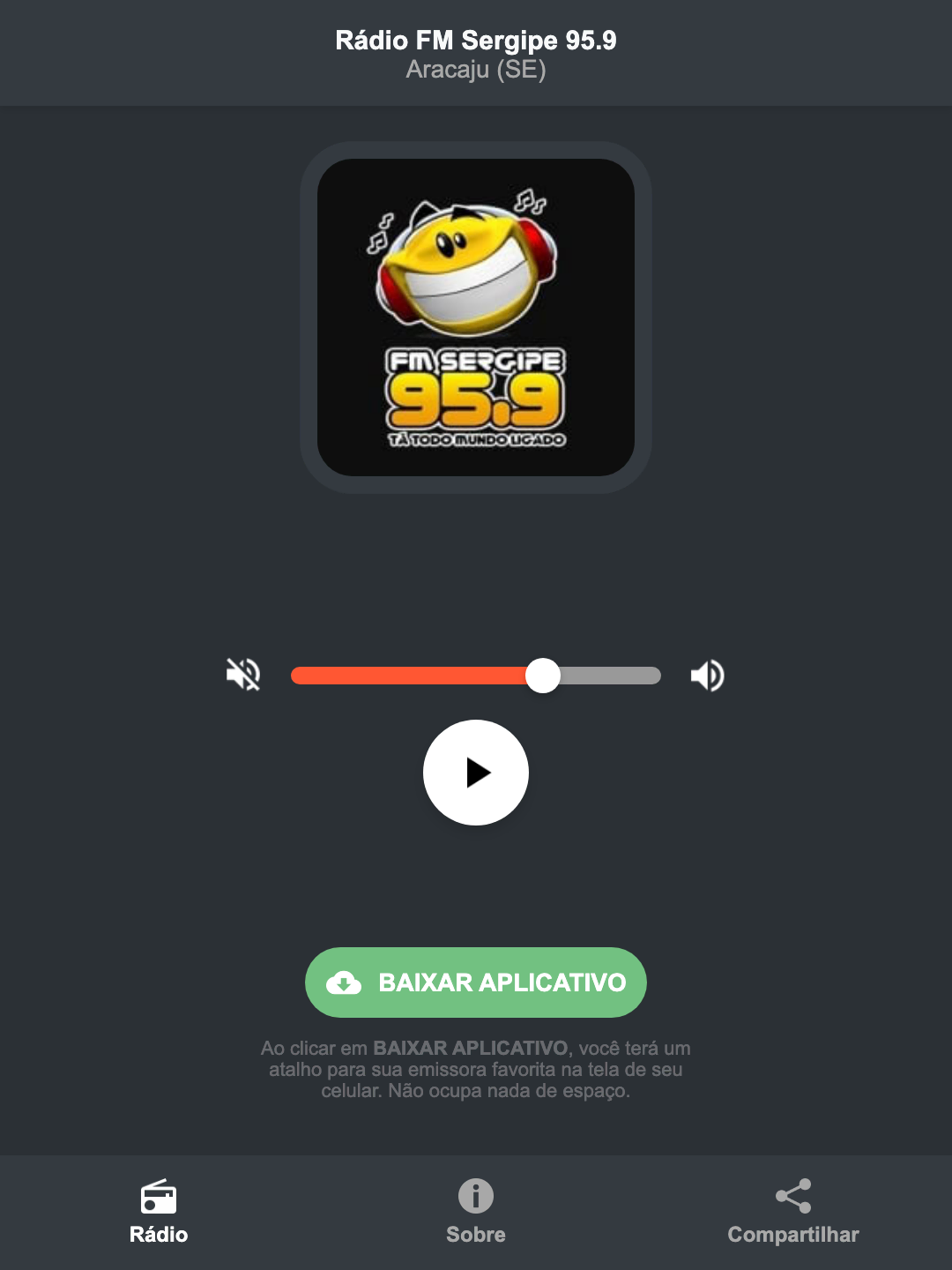Click the download cloud icon on green button
Viewport: 952px width, 1270px height.
click(x=346, y=982)
